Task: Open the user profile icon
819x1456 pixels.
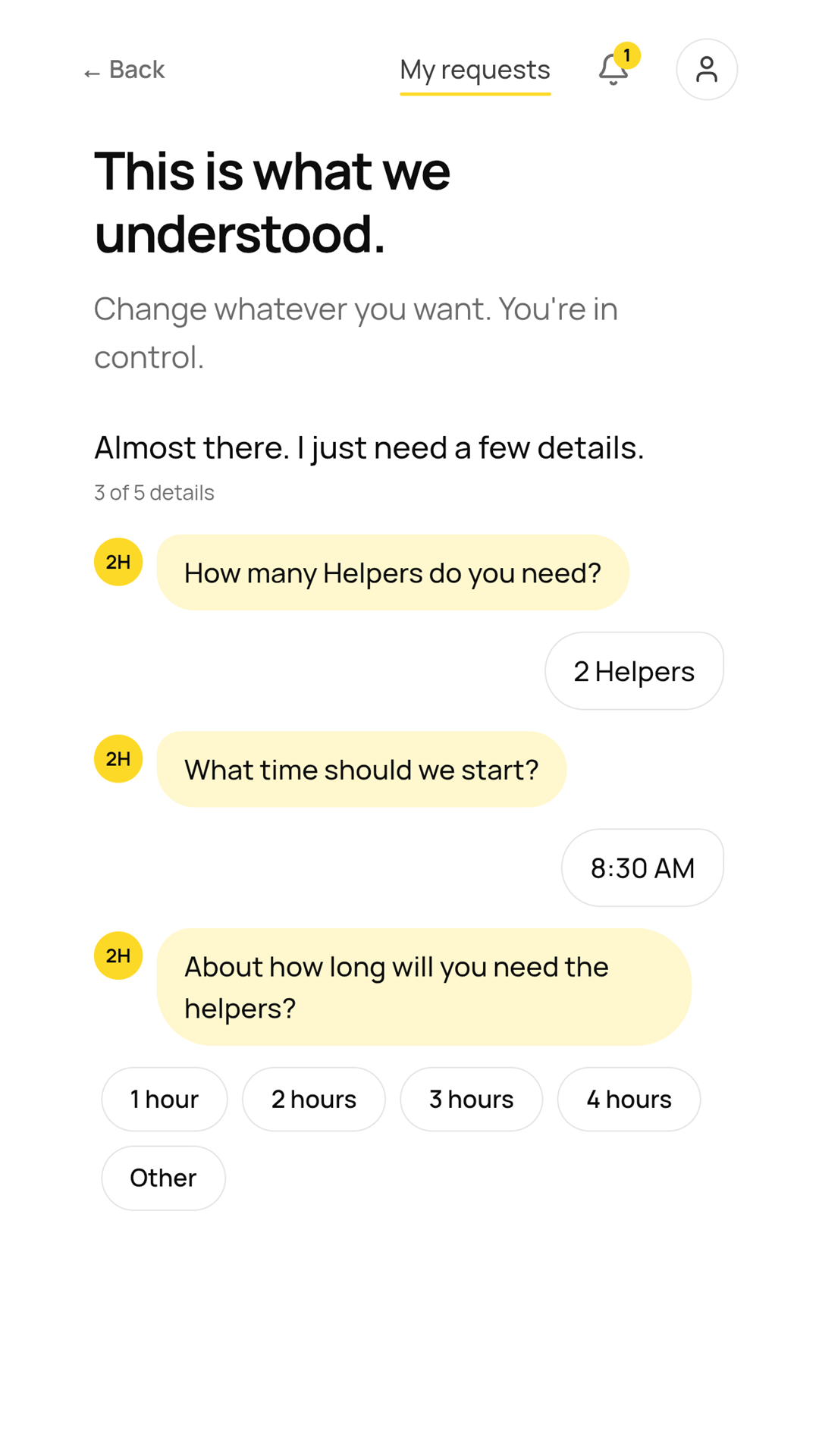Action: [x=707, y=70]
